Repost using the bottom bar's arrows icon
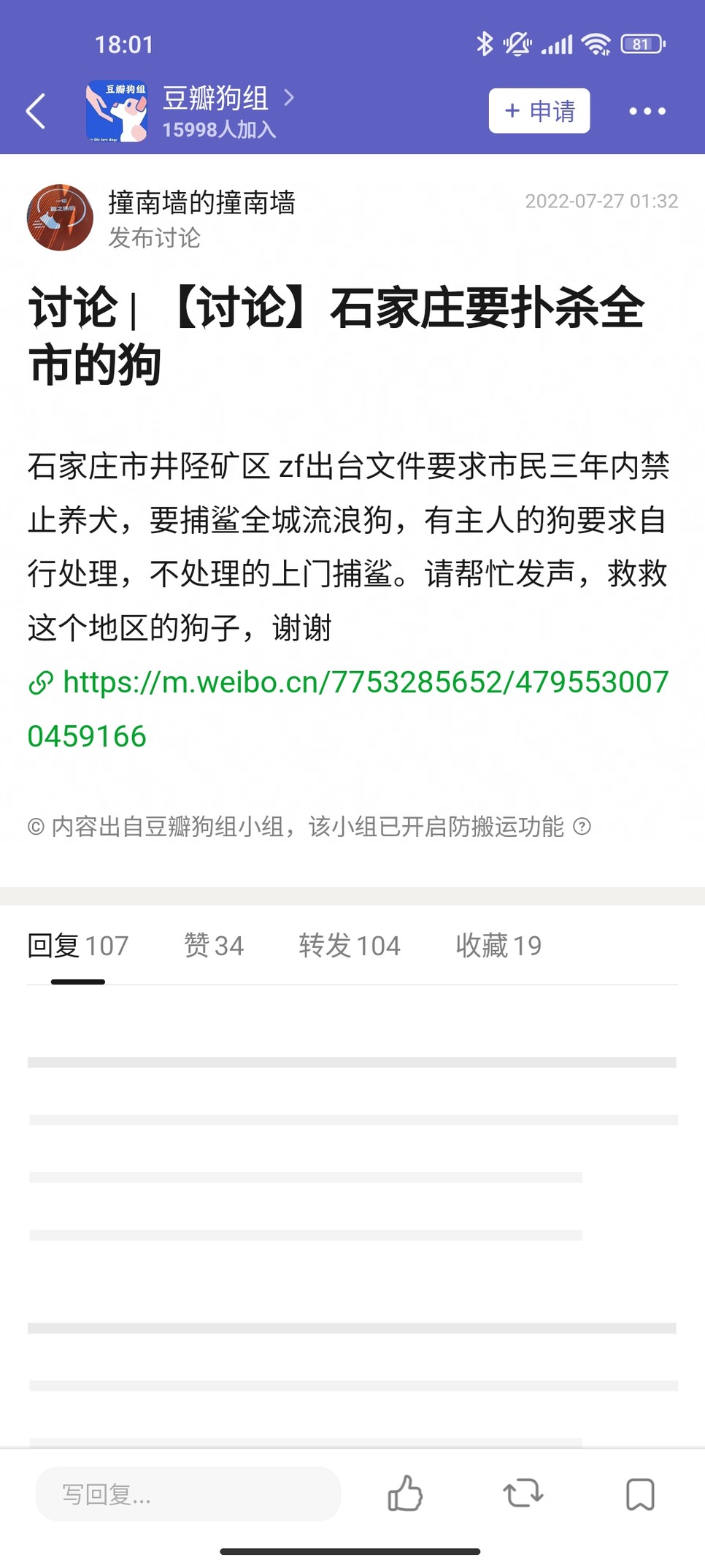 pyautogui.click(x=523, y=1494)
